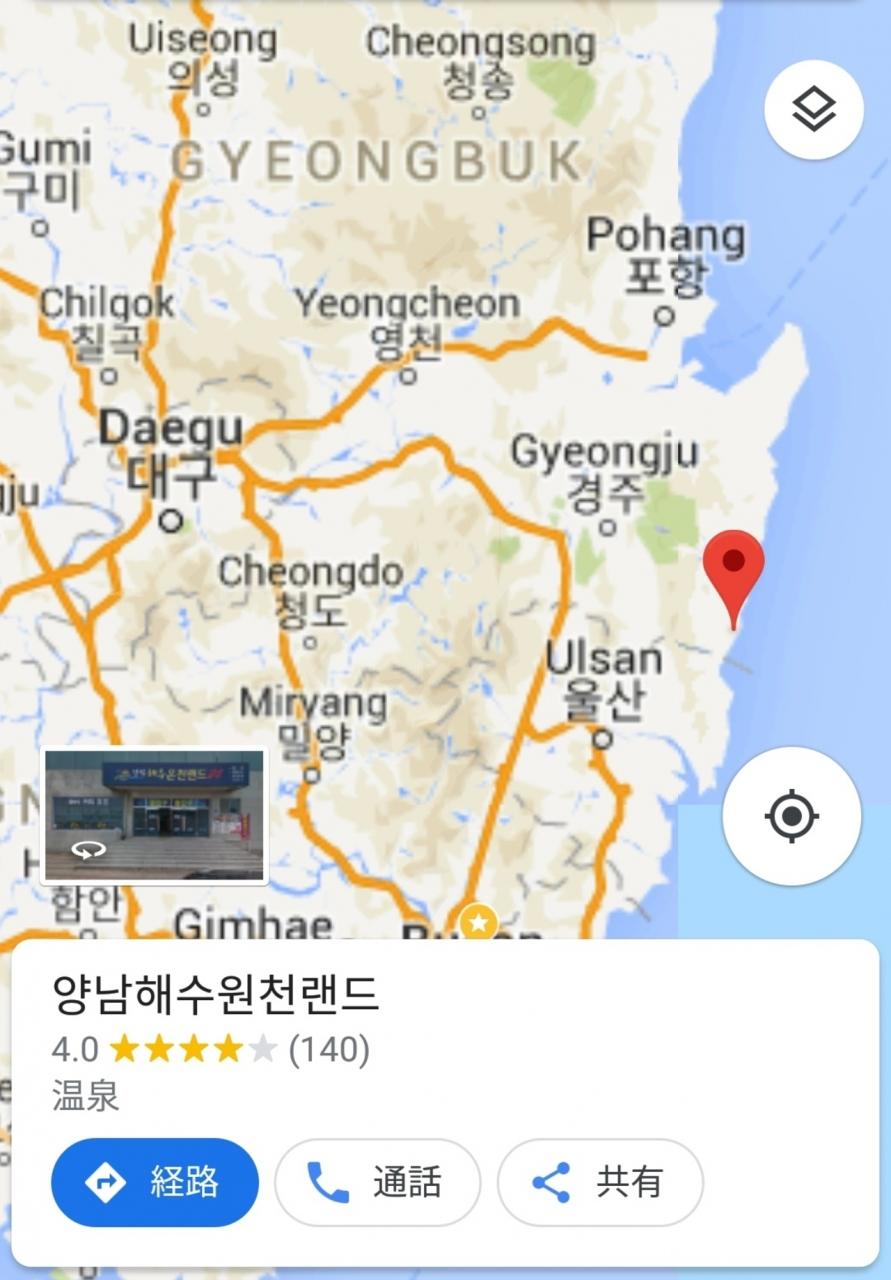Open the map layers button
The width and height of the screenshot is (891, 1280).
(814, 109)
